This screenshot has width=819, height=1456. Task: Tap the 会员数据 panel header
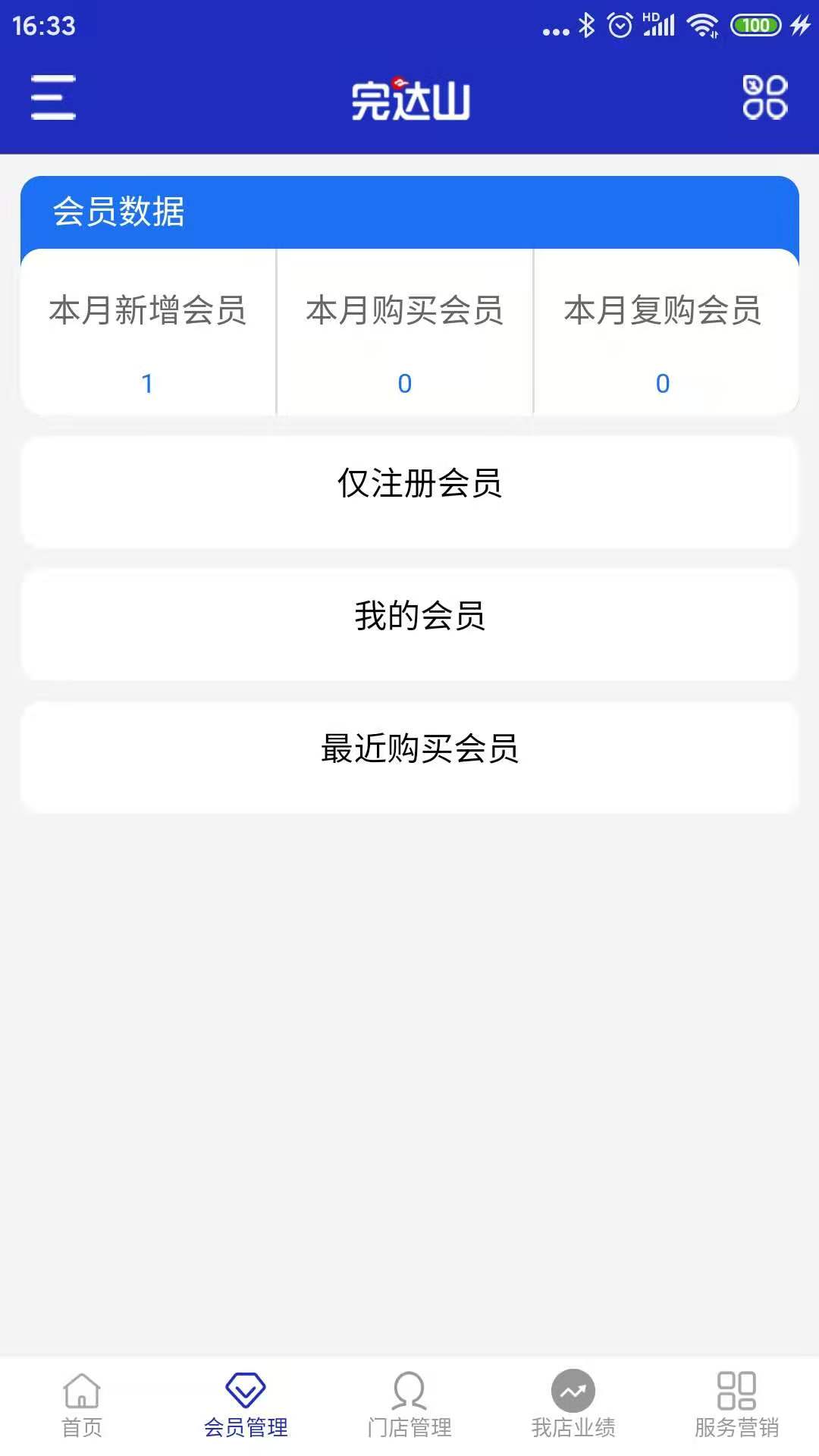(118, 213)
